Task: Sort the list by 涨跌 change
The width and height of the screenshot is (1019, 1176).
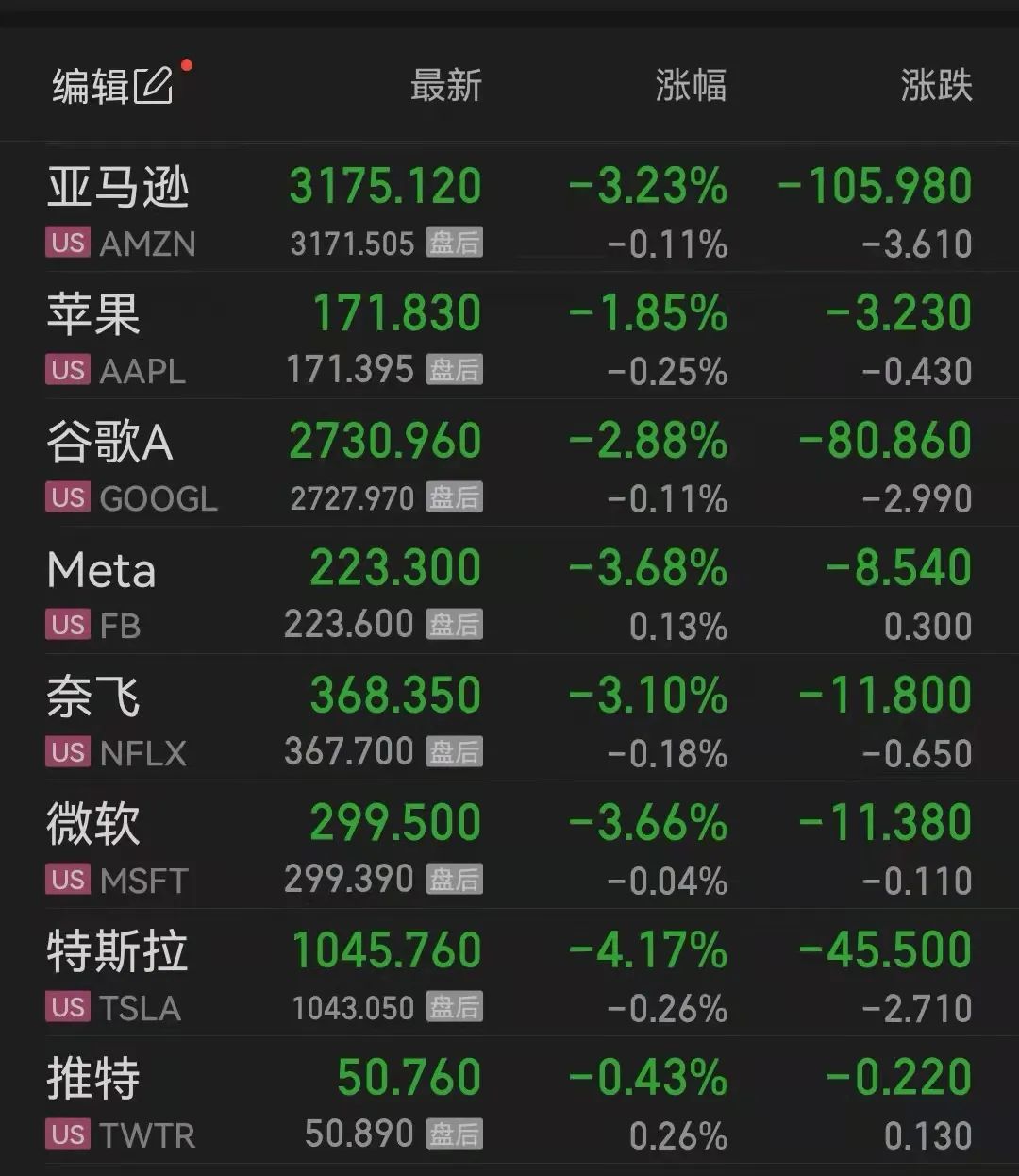Action: (936, 86)
